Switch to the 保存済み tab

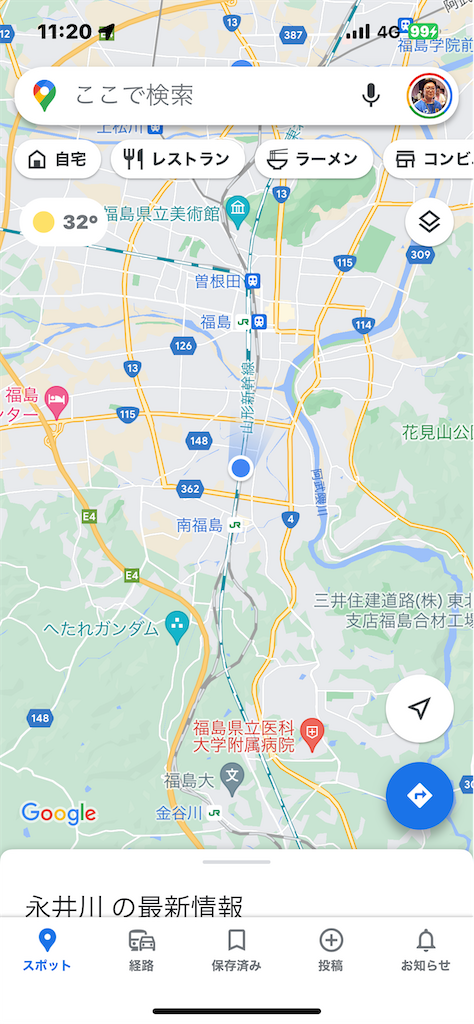(236, 950)
